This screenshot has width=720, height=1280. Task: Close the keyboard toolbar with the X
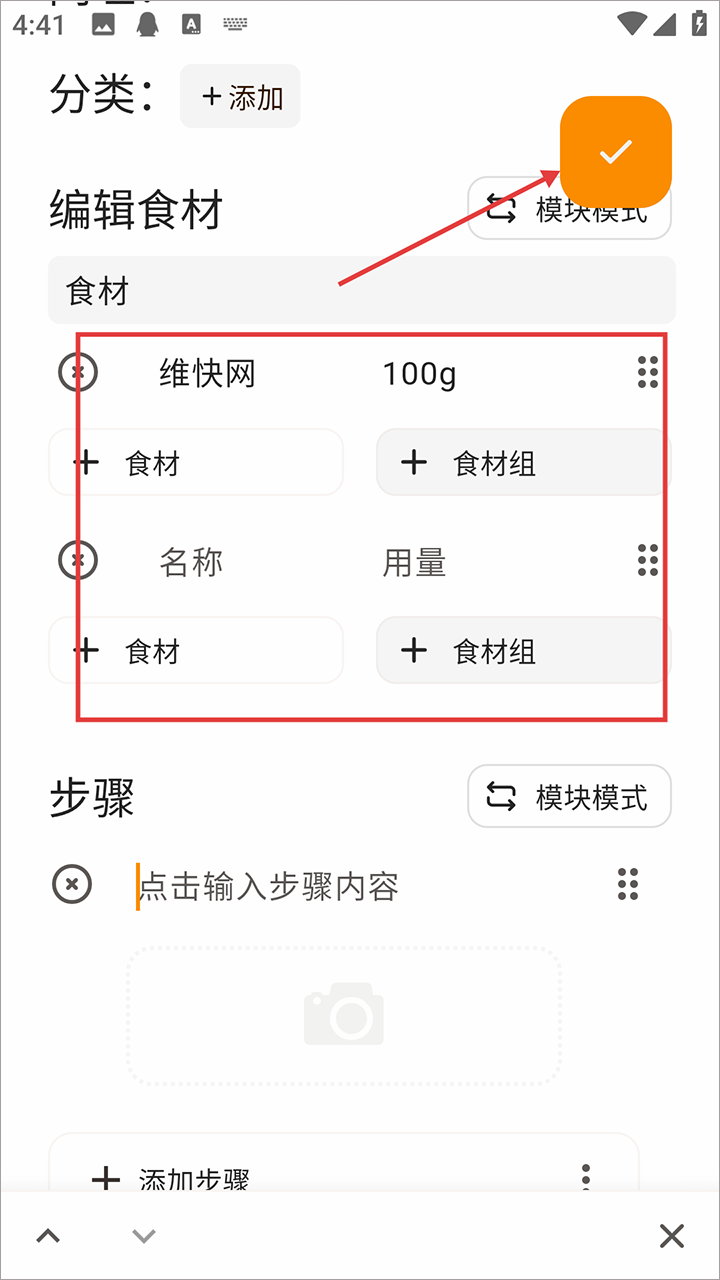tap(672, 1236)
